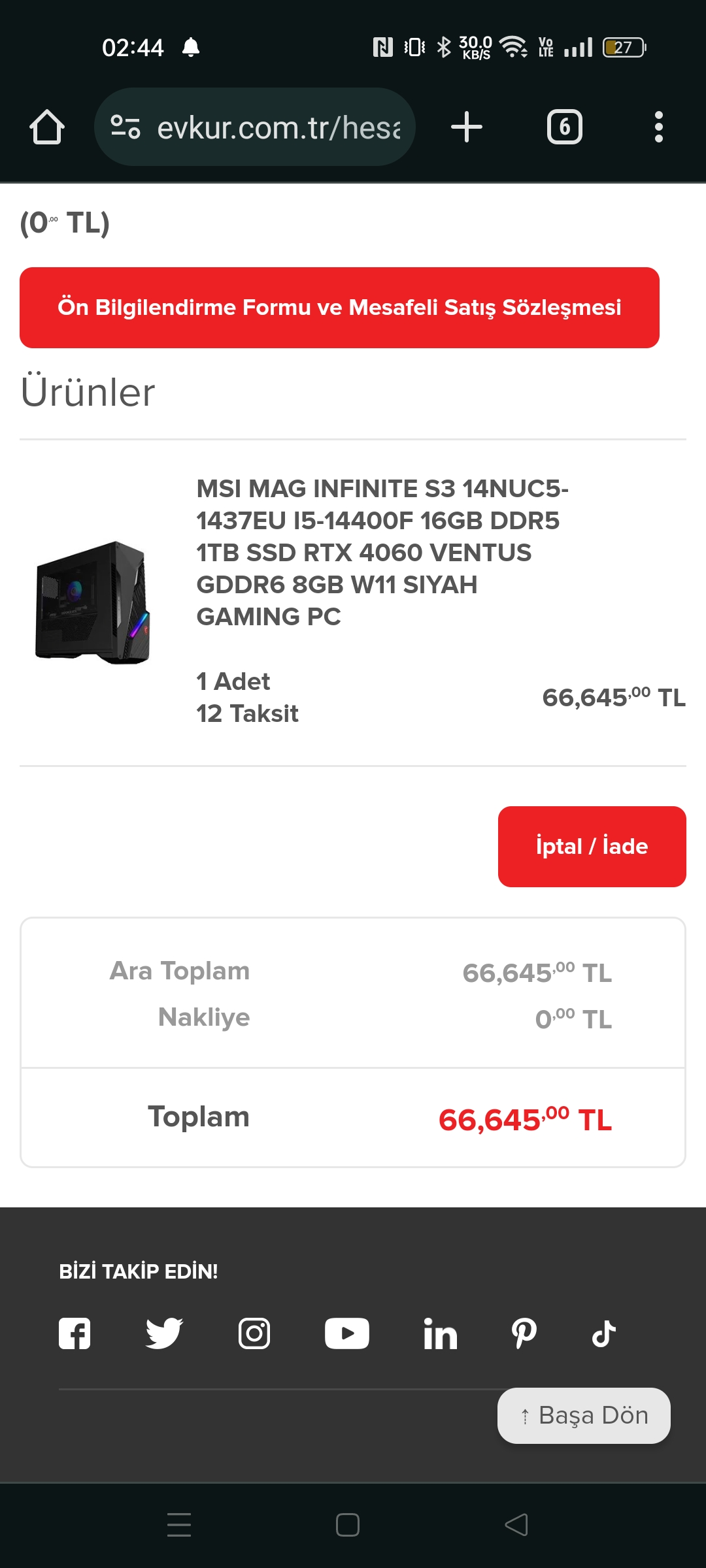Visit the LinkedIn page
The image size is (706, 1568).
point(441,1333)
